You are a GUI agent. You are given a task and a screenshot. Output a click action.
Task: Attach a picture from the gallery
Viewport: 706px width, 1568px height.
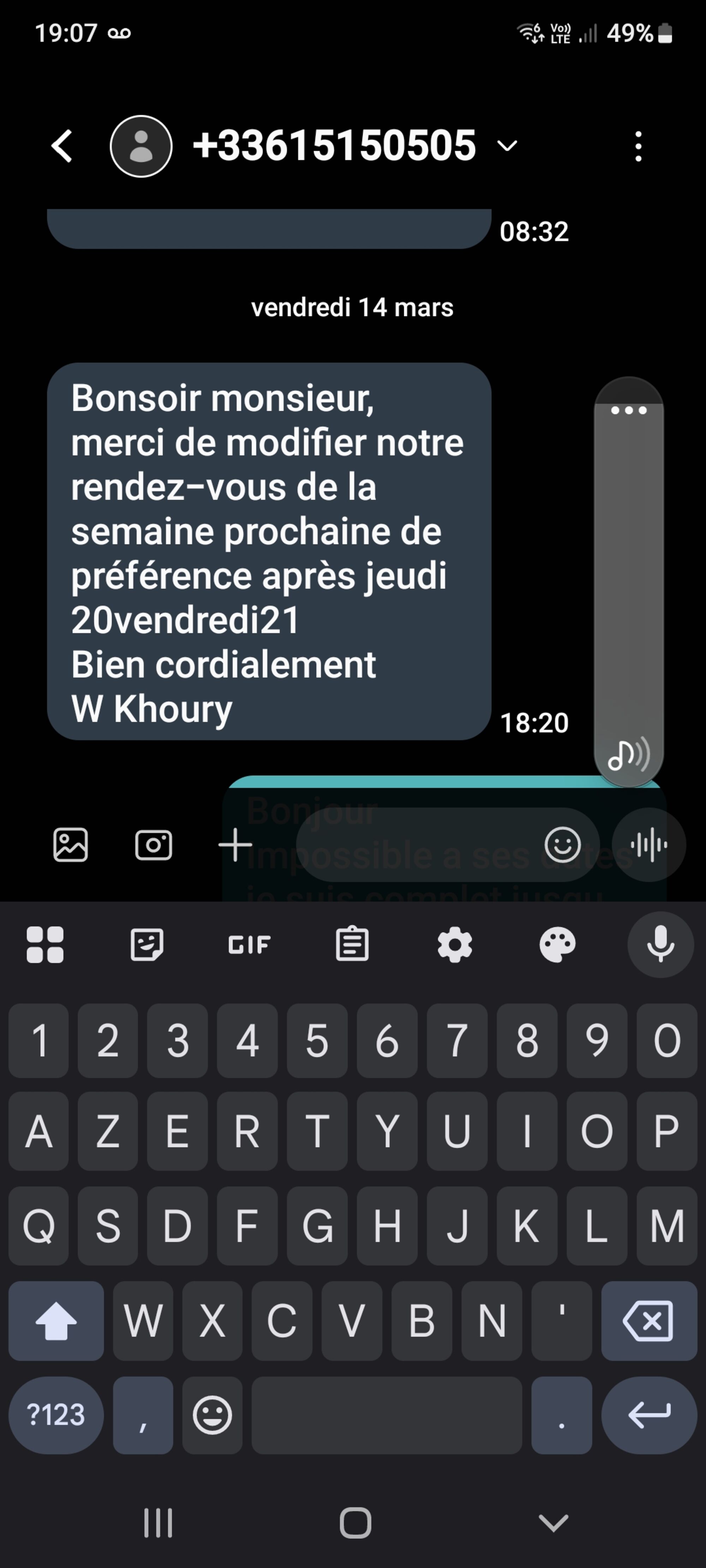coord(71,845)
